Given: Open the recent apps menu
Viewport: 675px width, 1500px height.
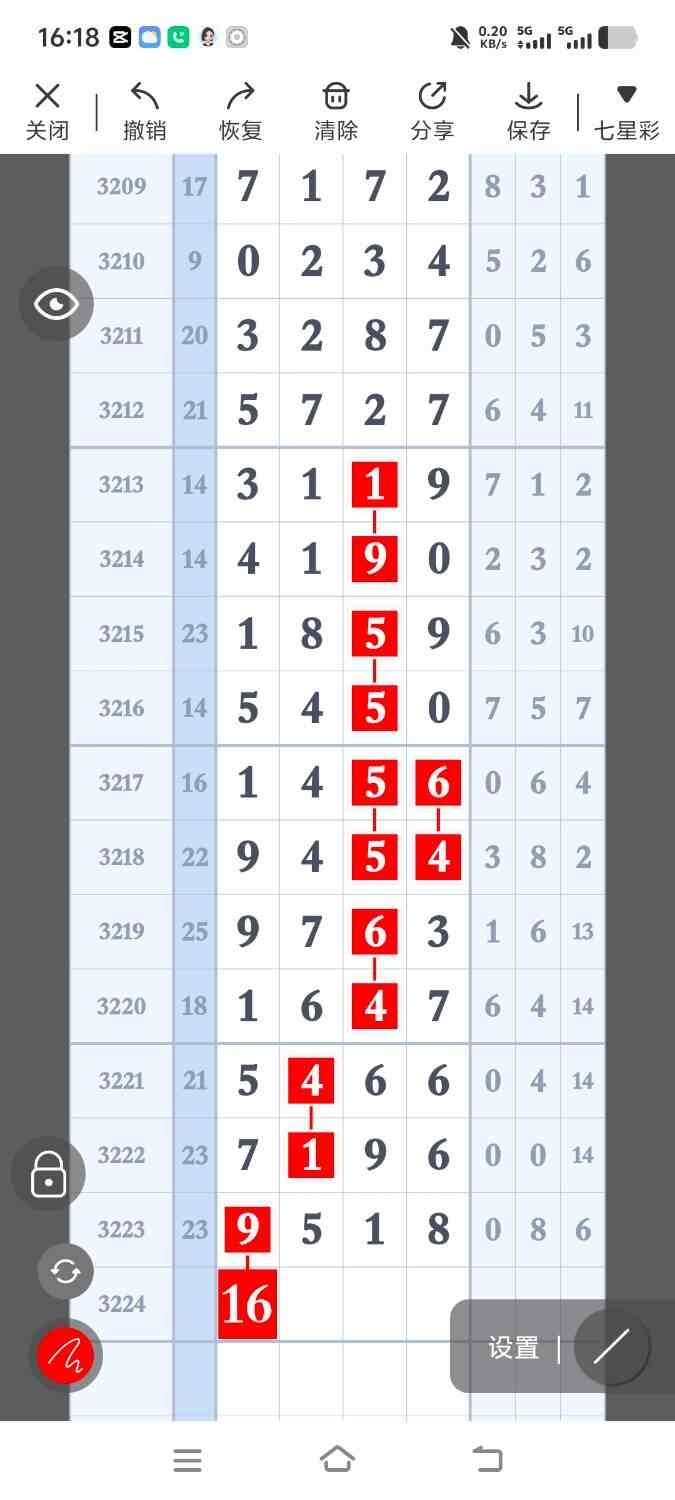Looking at the screenshot, I should coord(187,1460).
